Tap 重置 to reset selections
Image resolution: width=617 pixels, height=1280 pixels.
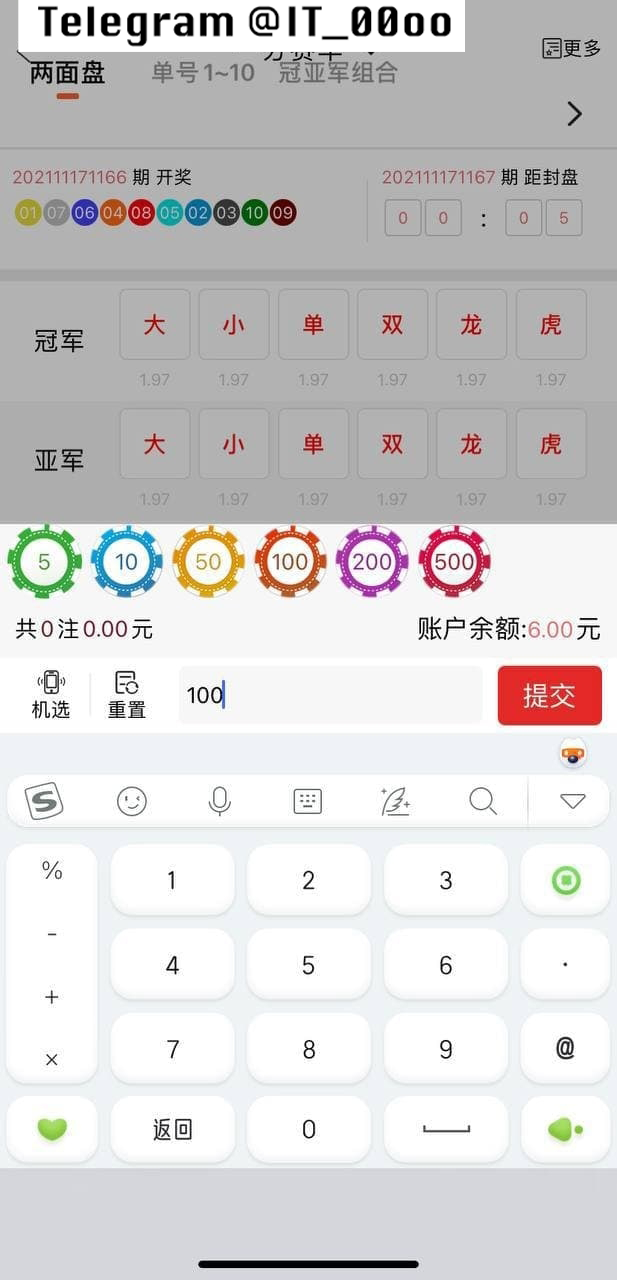(127, 695)
